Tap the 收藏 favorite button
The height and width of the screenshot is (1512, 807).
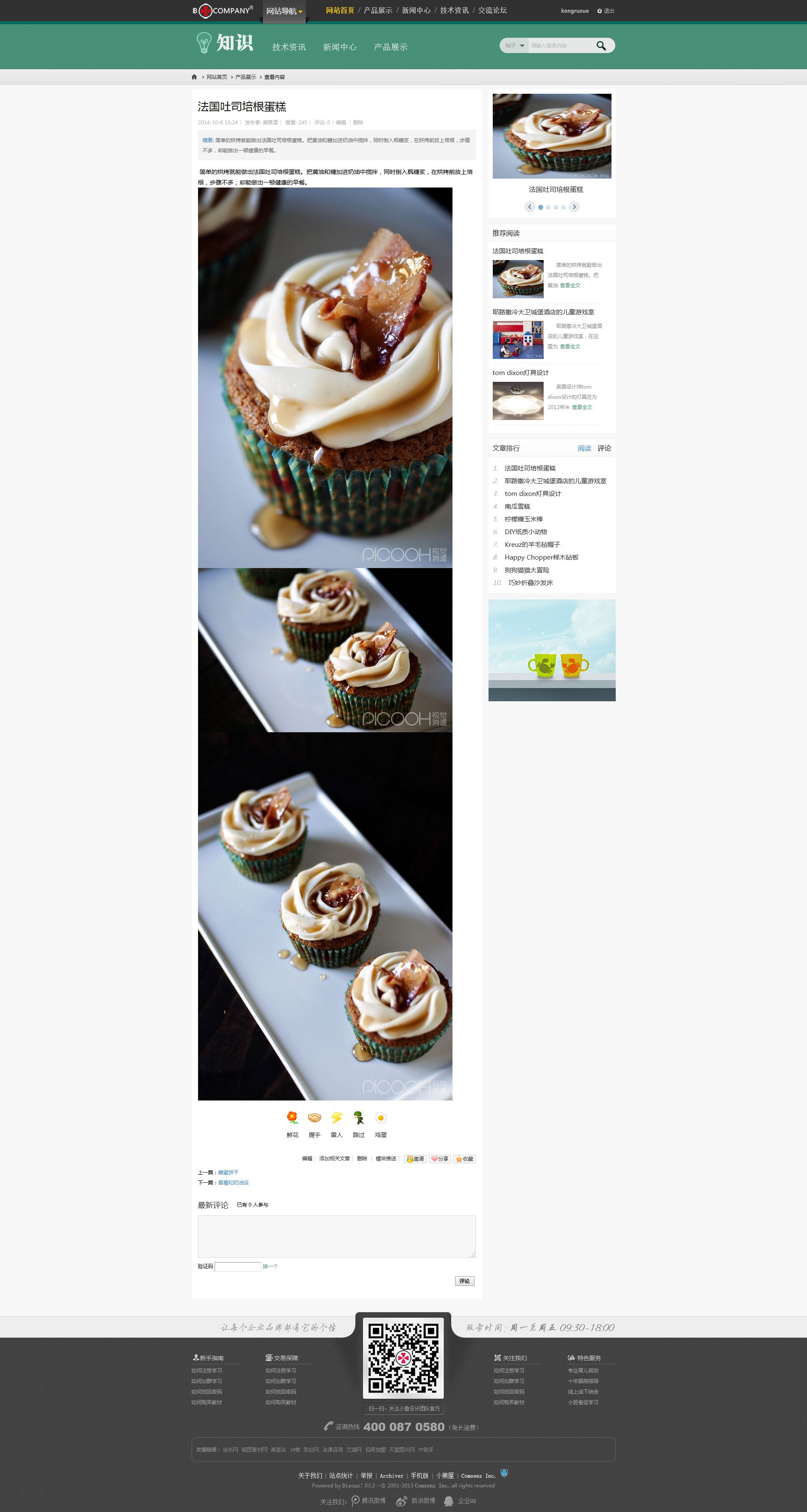tap(464, 1159)
